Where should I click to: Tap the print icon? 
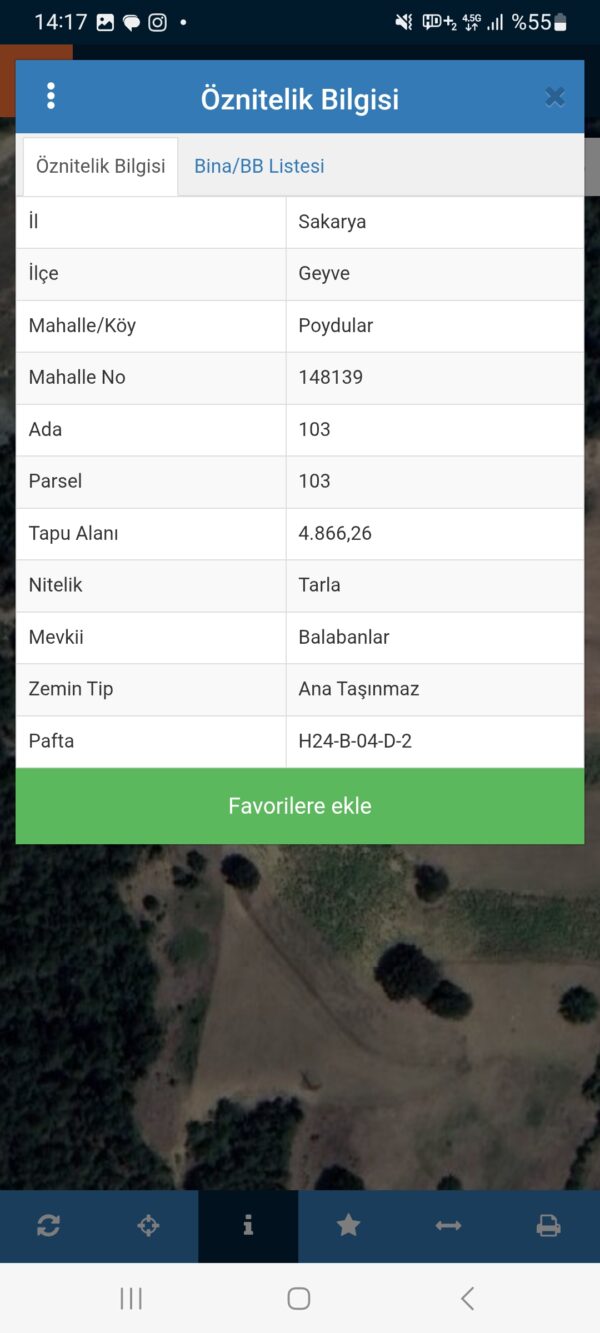pos(548,1225)
